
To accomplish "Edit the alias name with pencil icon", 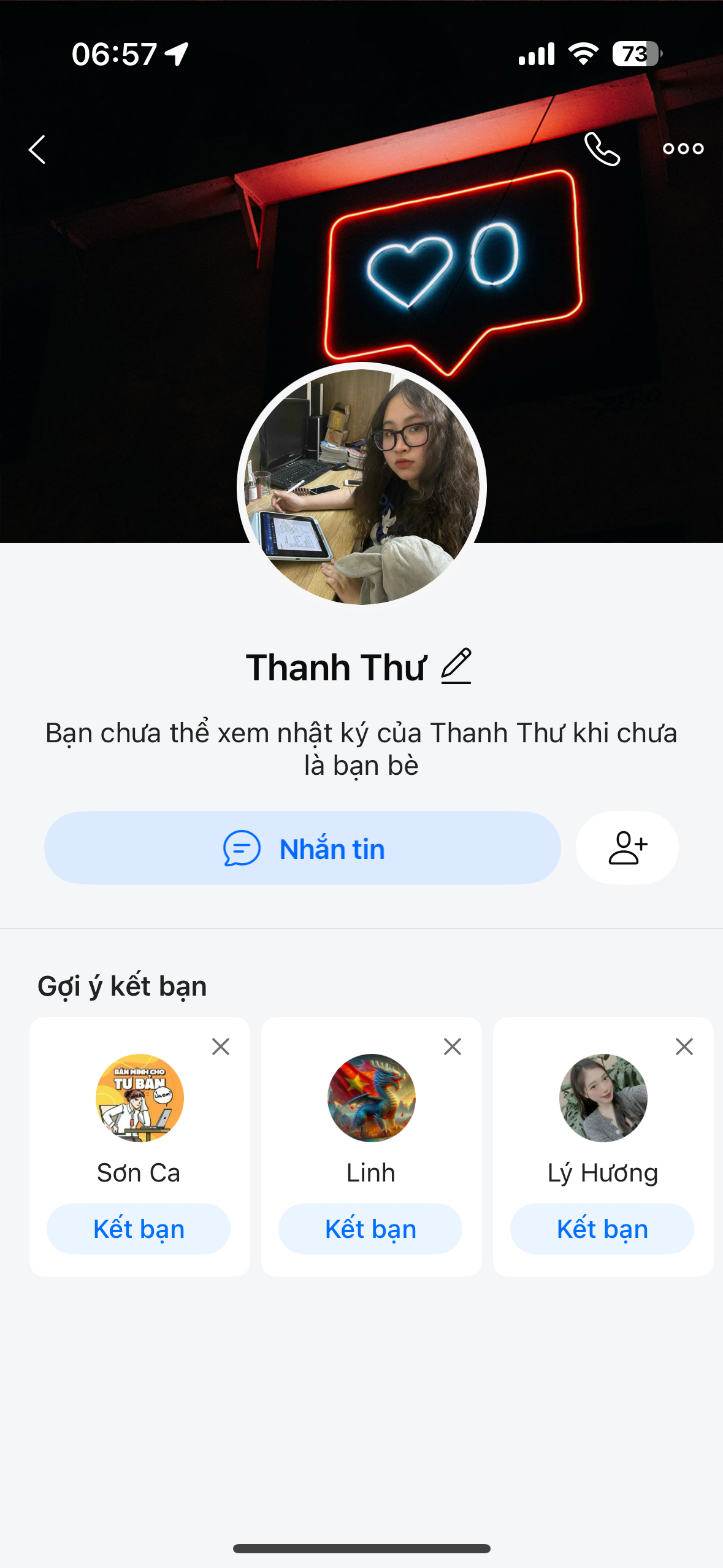I will pyautogui.click(x=456, y=666).
